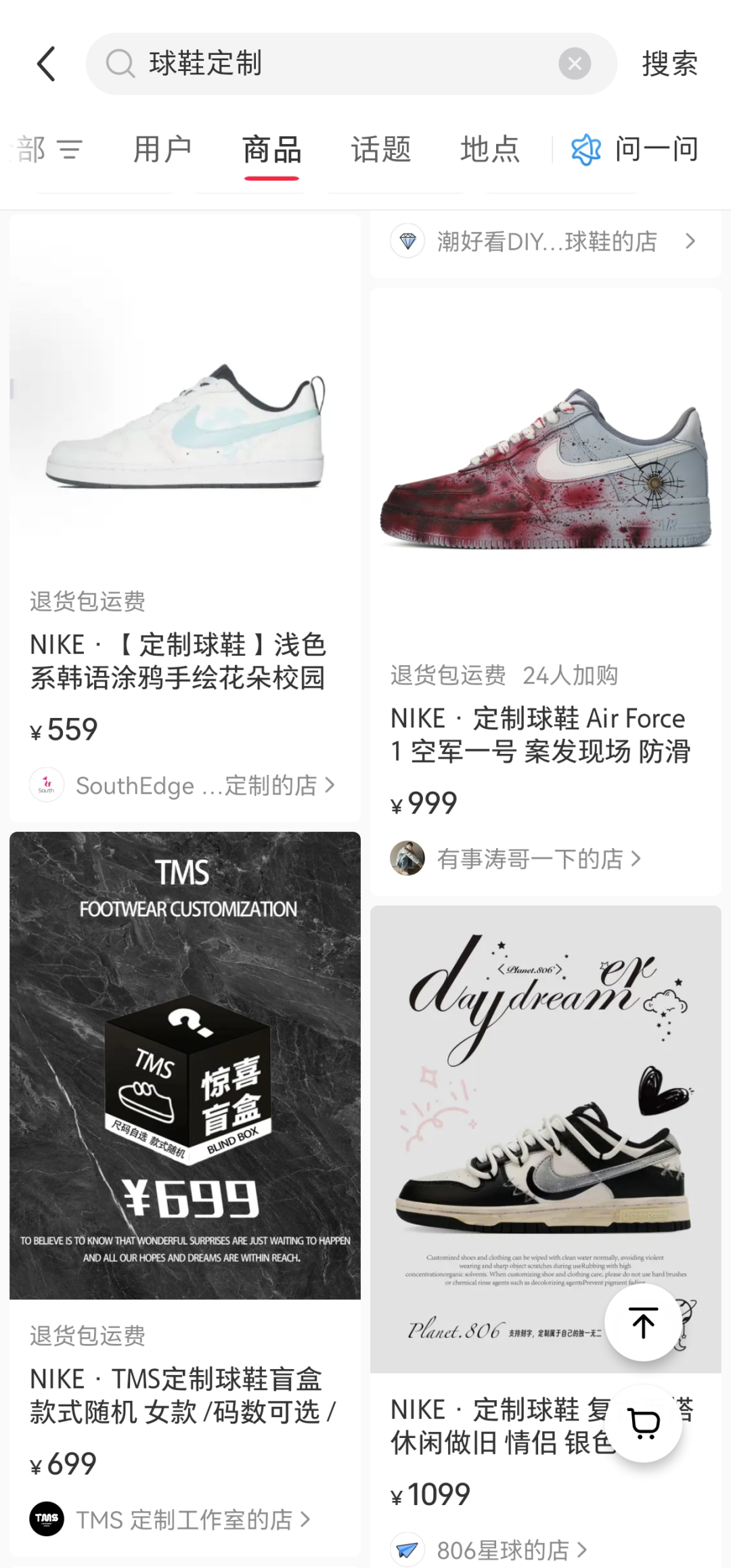Switch to the 用户 tab
The width and height of the screenshot is (731, 1568).
pyautogui.click(x=162, y=150)
